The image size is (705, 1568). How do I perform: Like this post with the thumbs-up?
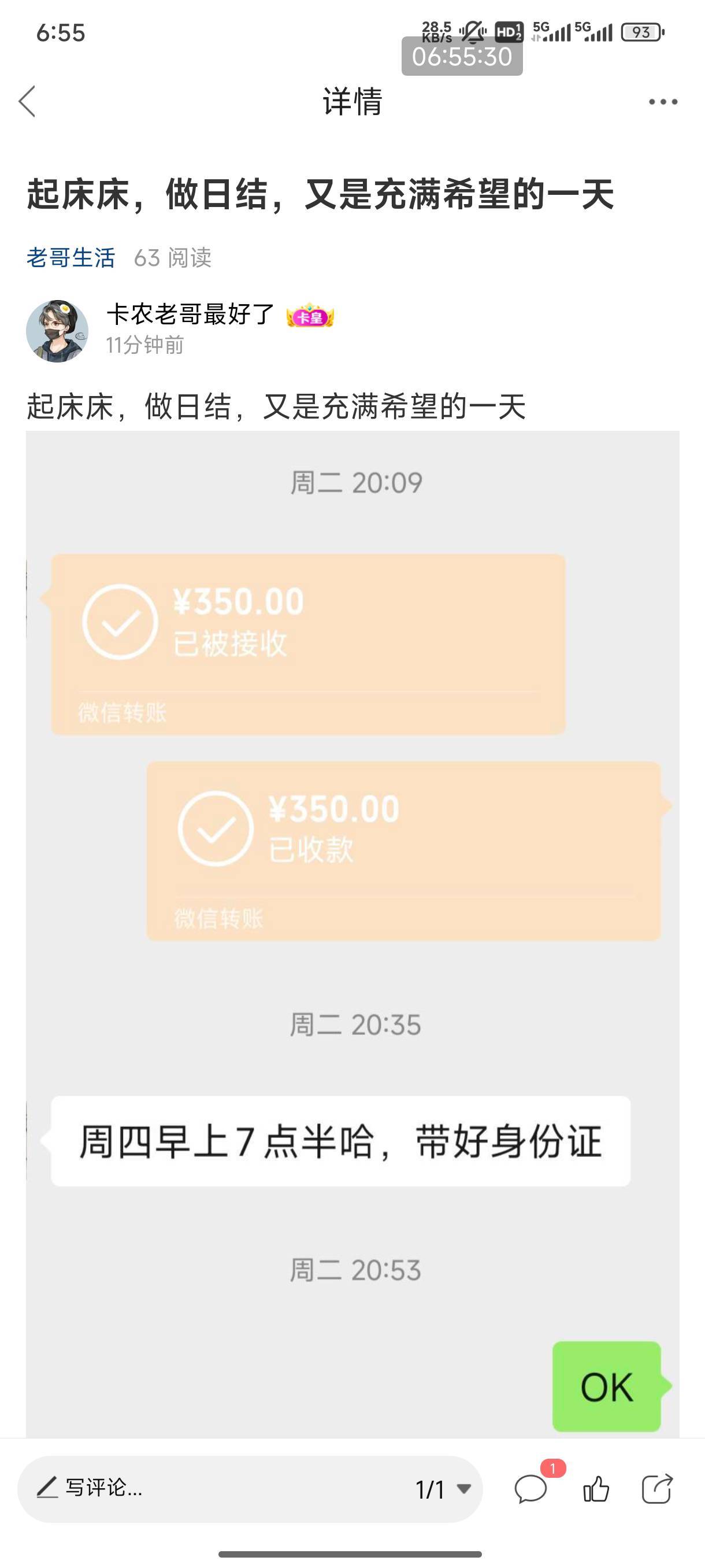coord(596,1489)
